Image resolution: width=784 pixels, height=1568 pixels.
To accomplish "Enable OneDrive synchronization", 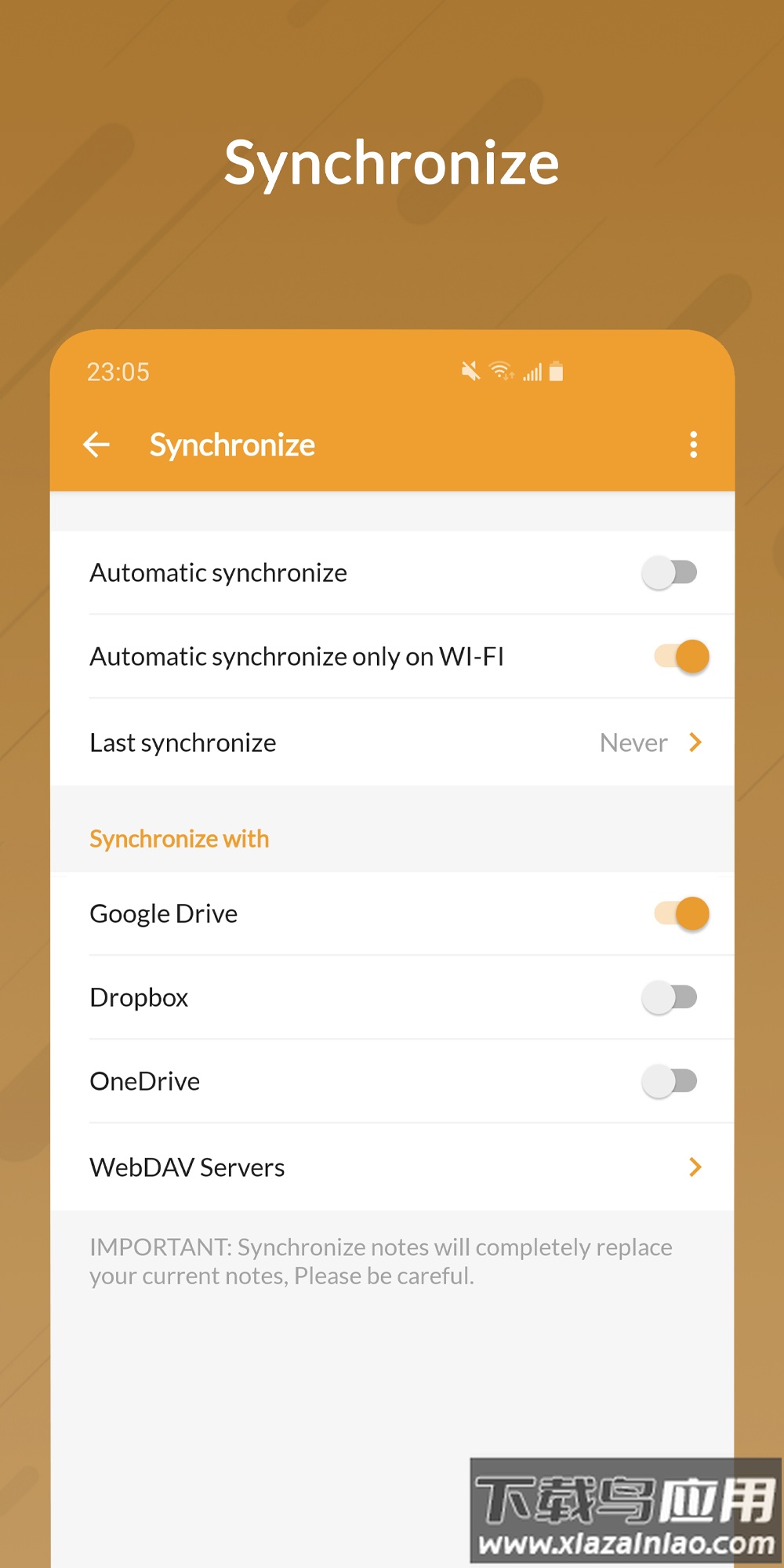I will [x=670, y=1081].
